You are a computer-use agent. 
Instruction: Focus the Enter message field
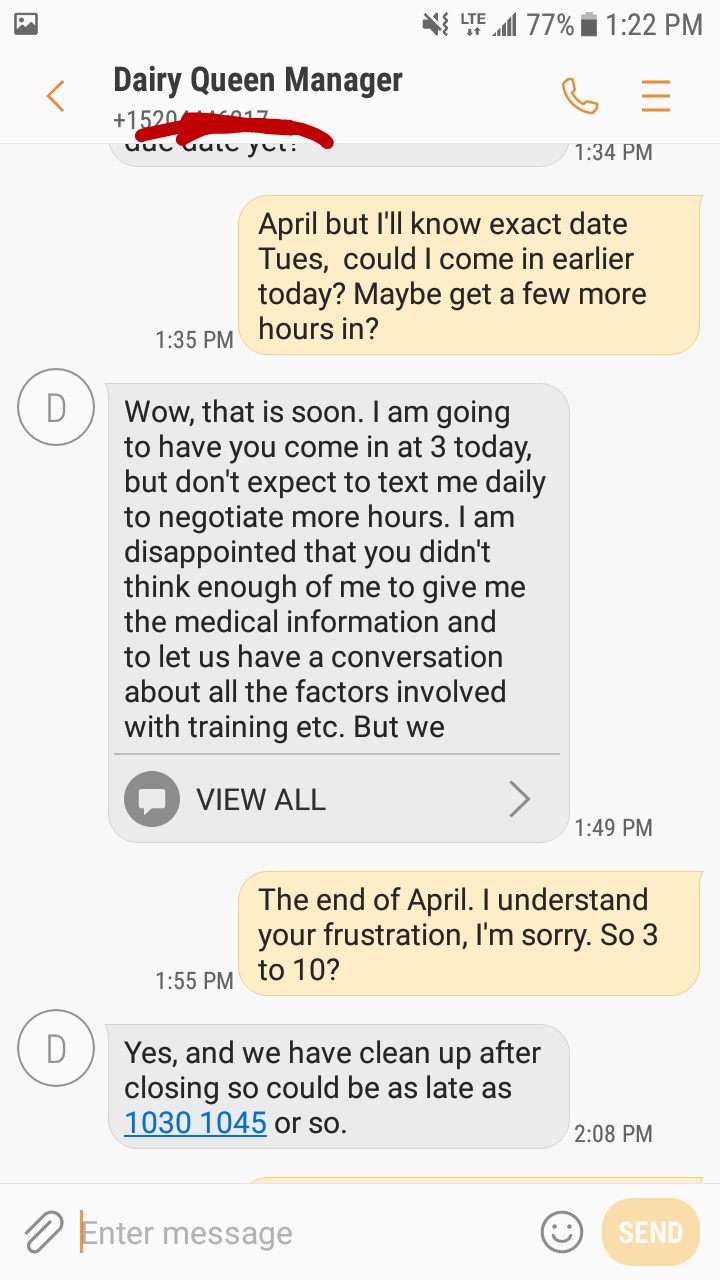tap(300, 1232)
